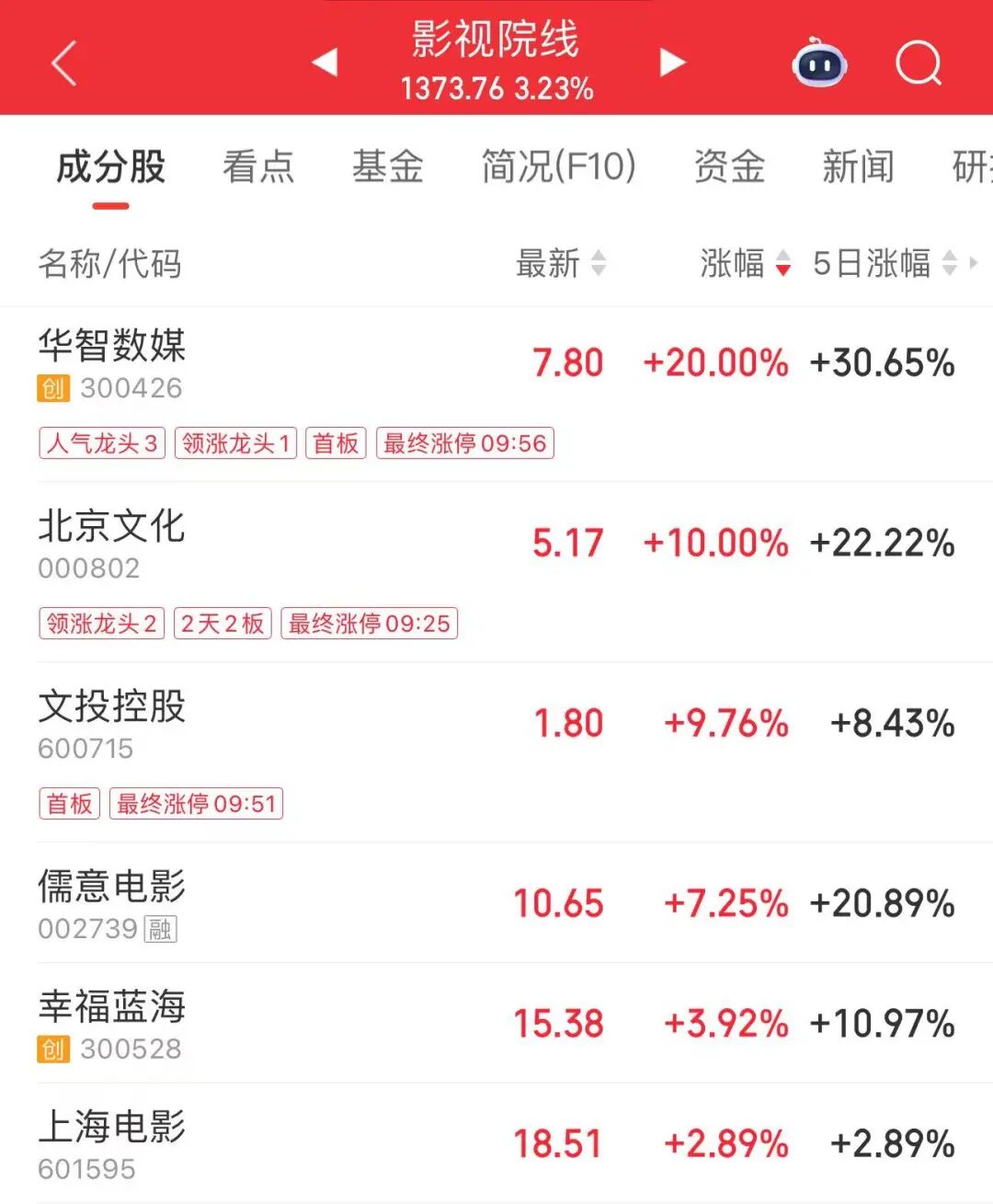Switch to the next sector with right triangle
This screenshot has height=1204, width=993.
tap(673, 63)
